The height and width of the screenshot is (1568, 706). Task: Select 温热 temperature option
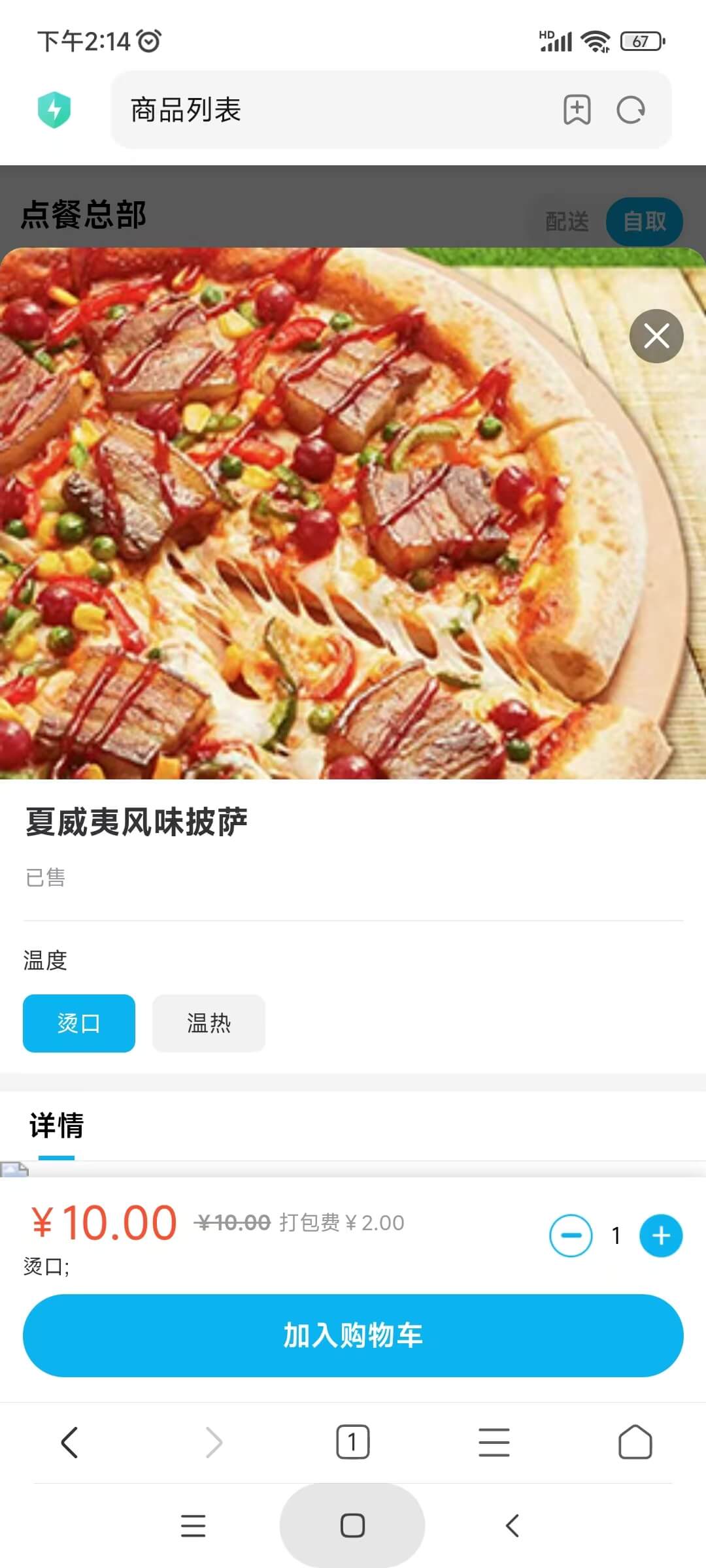[x=209, y=1024]
